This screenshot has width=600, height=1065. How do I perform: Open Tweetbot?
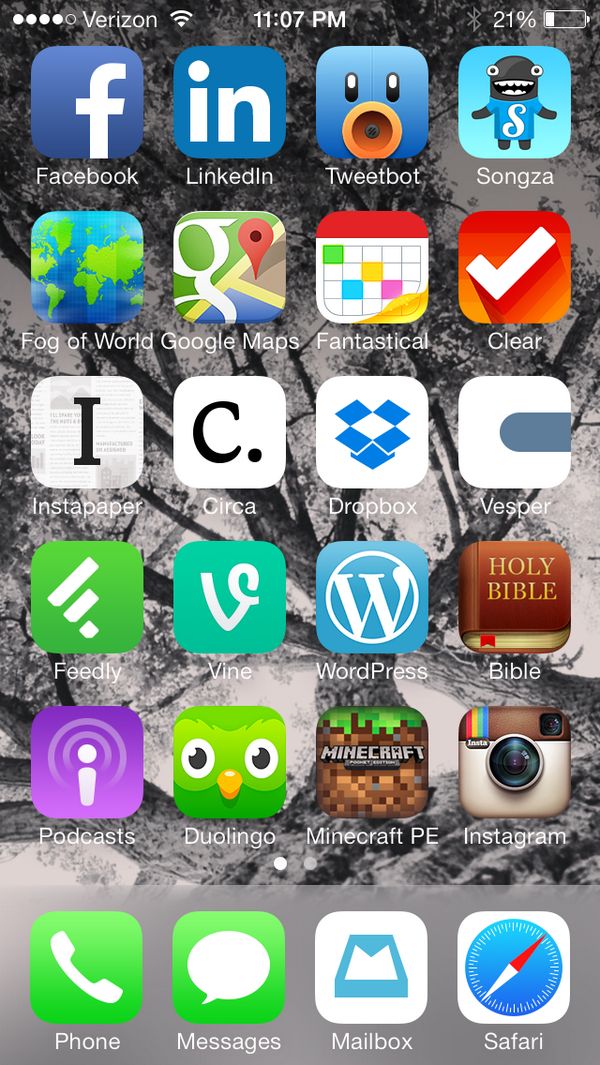(372, 103)
